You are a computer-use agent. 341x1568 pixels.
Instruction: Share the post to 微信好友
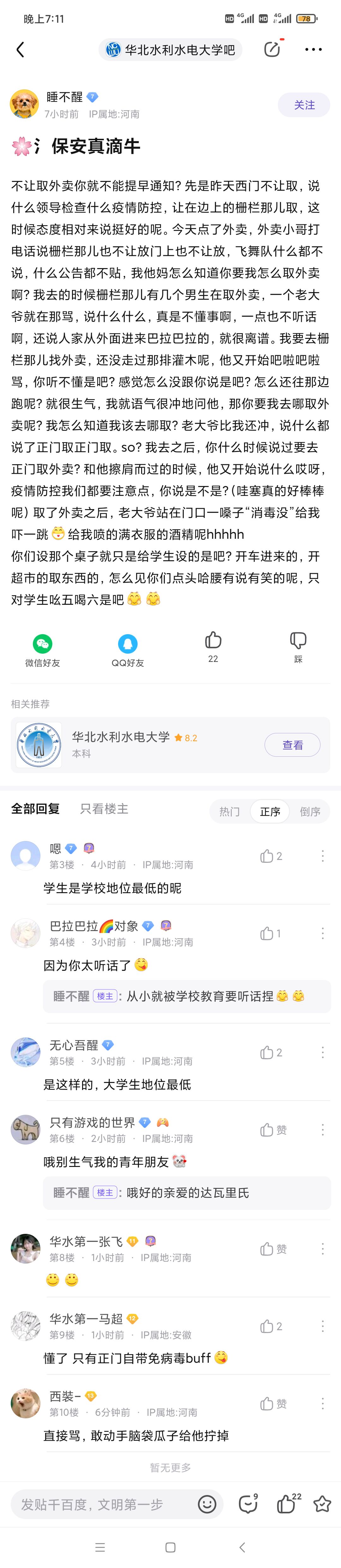pyautogui.click(x=43, y=650)
